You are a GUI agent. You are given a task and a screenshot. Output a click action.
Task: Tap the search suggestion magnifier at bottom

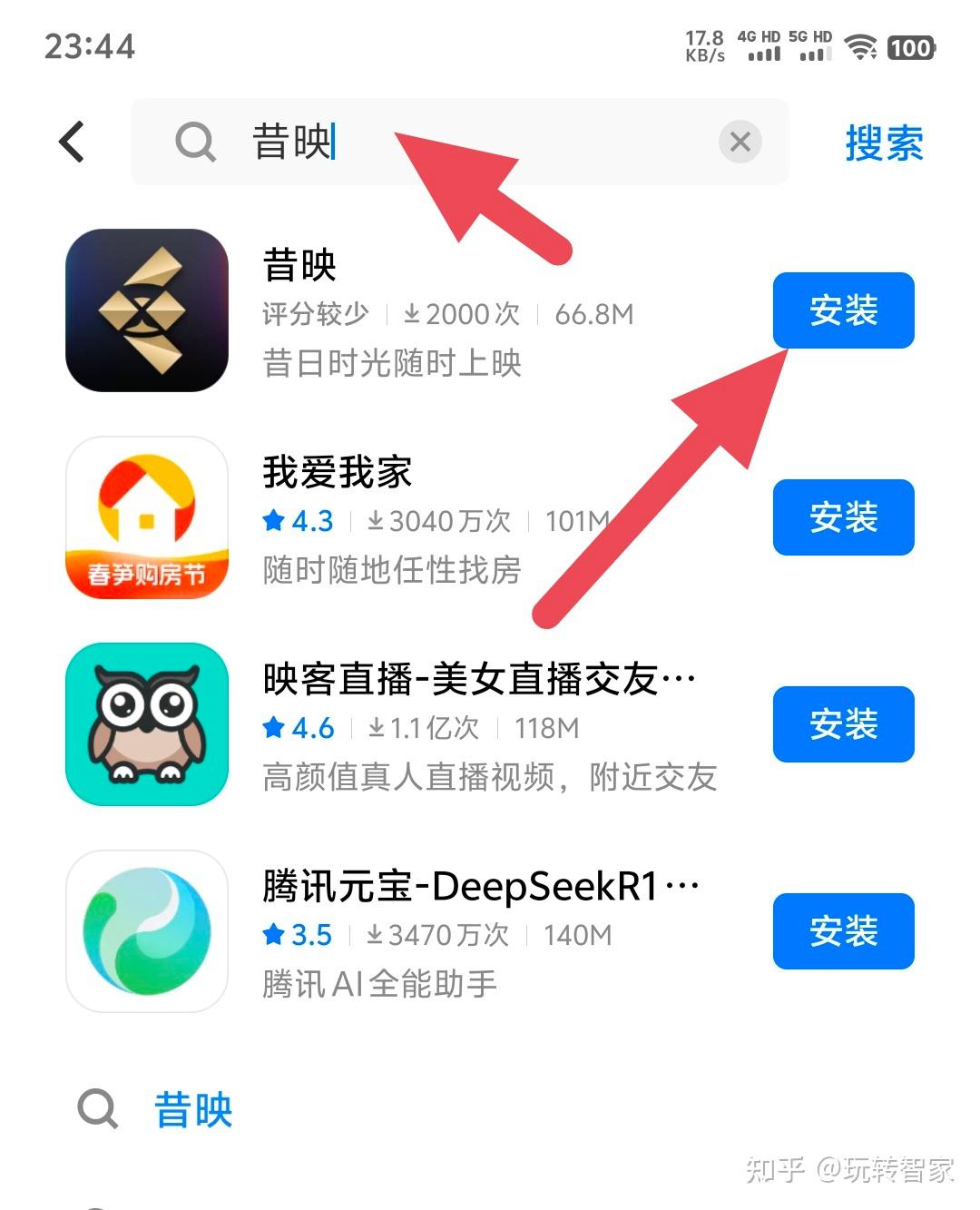click(x=97, y=1109)
